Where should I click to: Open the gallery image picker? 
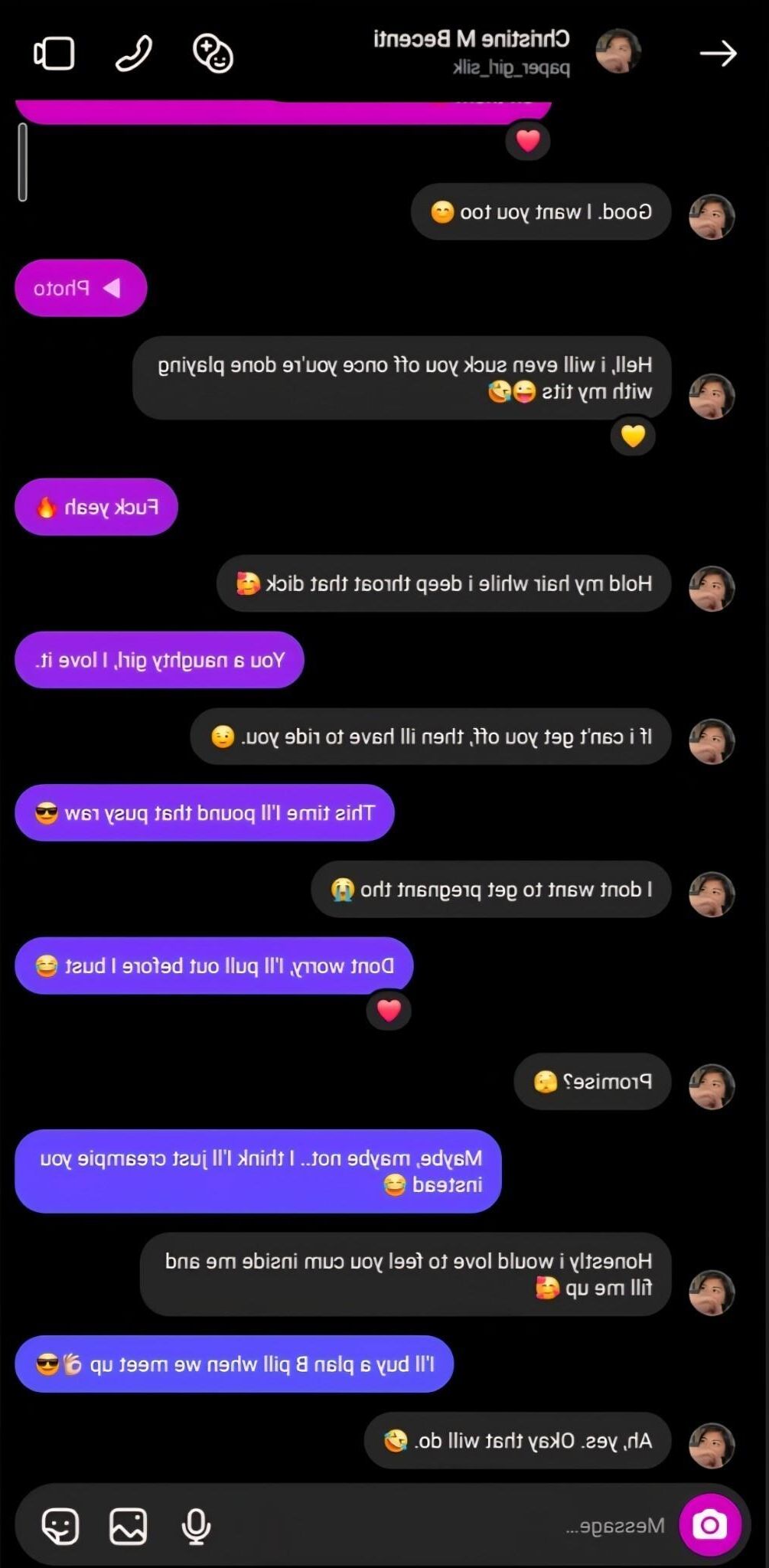coord(128,1525)
